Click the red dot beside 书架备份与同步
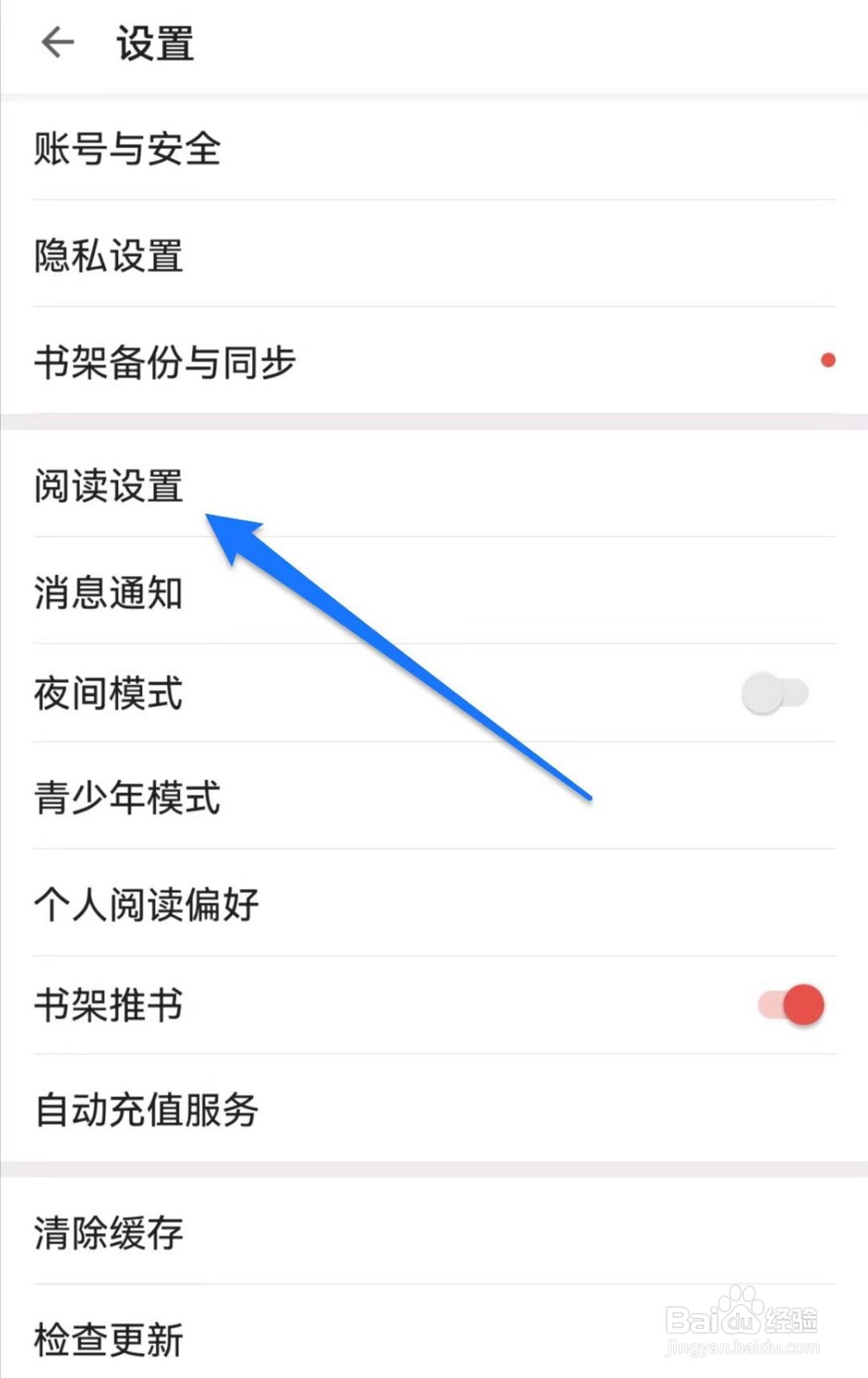 828,360
